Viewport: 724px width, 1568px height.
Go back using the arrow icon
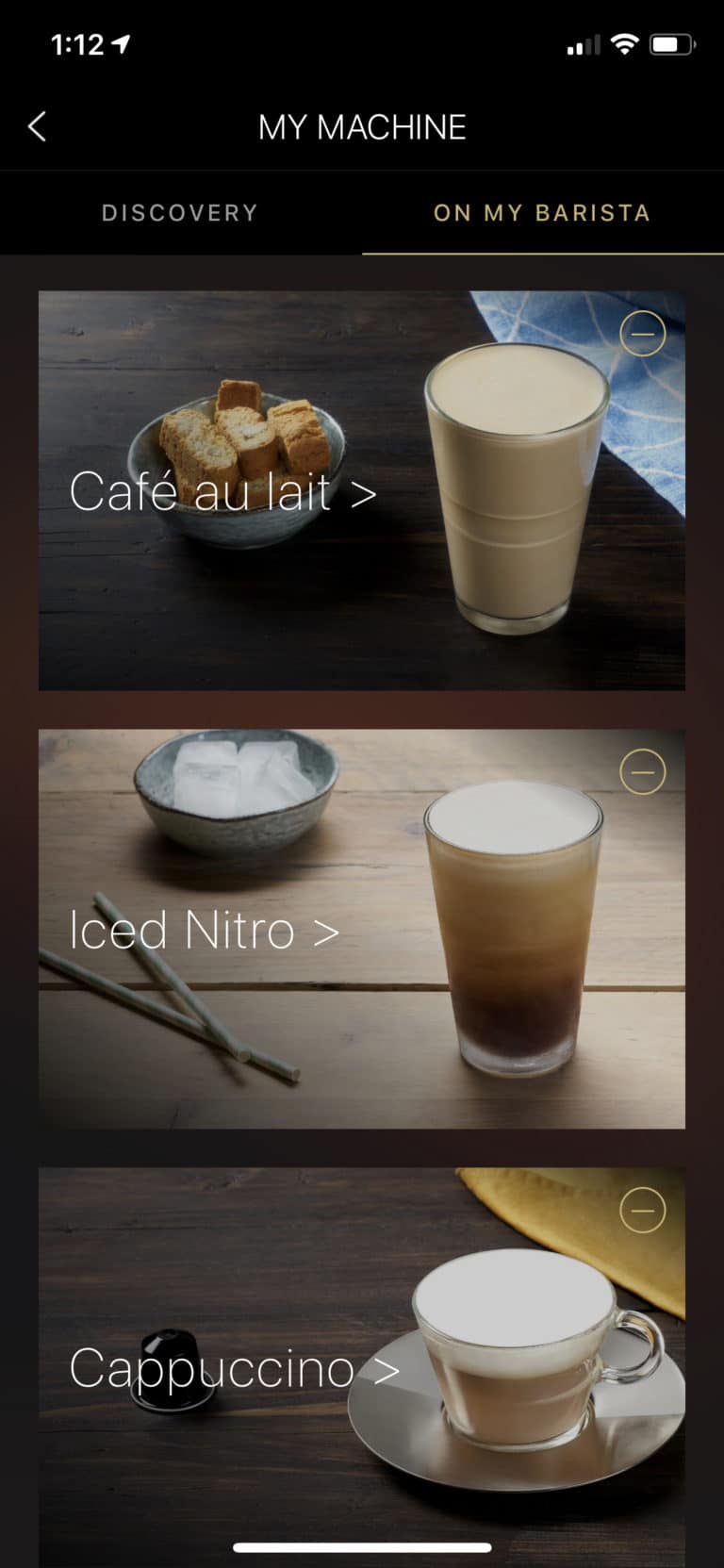coord(37,126)
